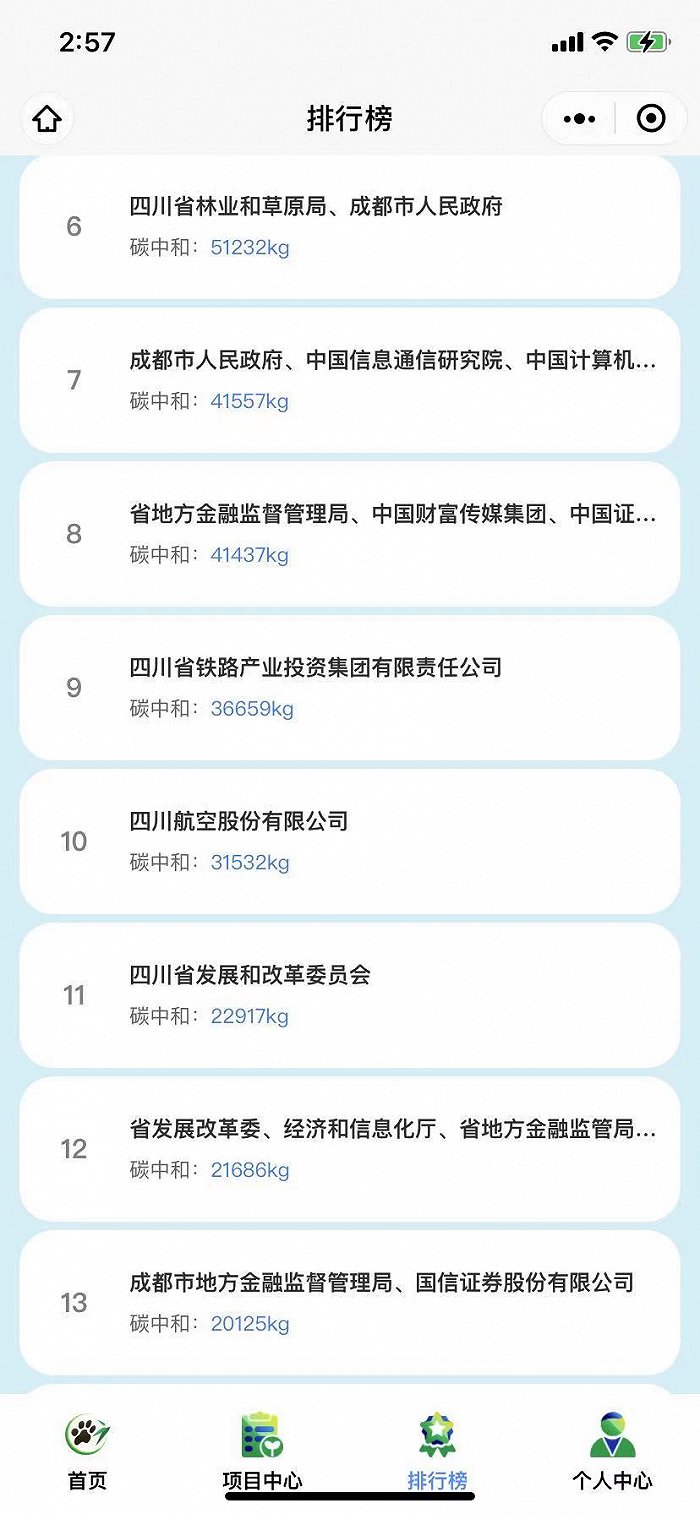The image size is (700, 1514).
Task: Open rank 9 四川省铁路产业投资集团 card
Action: (x=350, y=687)
